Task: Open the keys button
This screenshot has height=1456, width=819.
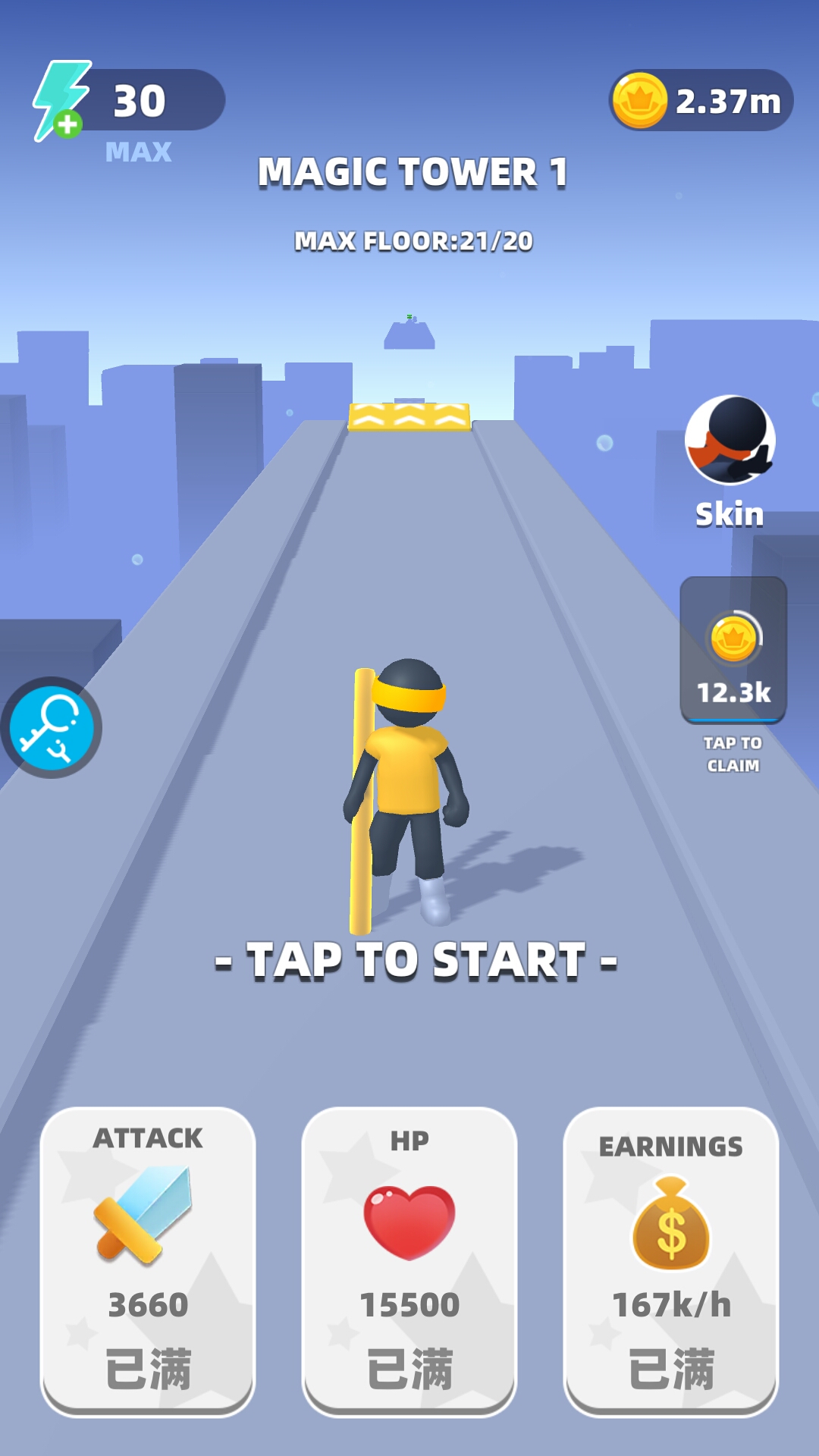Action: coord(52,728)
